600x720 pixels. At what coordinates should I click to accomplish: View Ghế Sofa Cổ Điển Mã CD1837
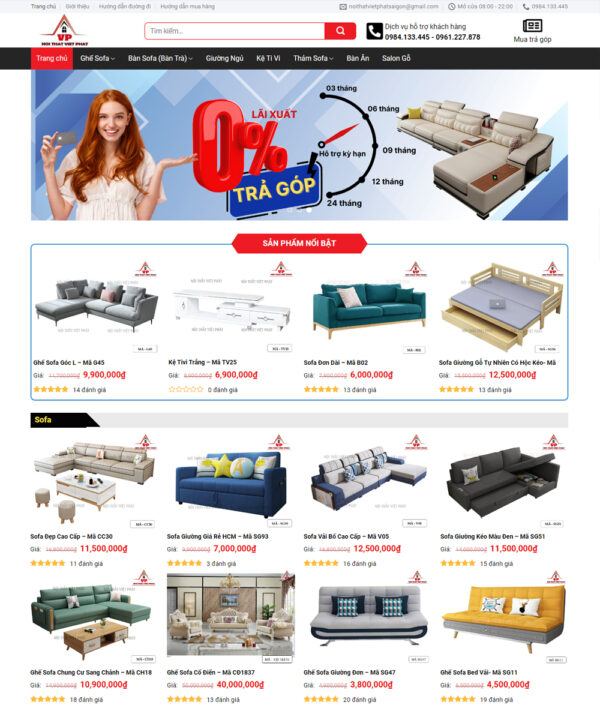pyautogui.click(x=210, y=672)
